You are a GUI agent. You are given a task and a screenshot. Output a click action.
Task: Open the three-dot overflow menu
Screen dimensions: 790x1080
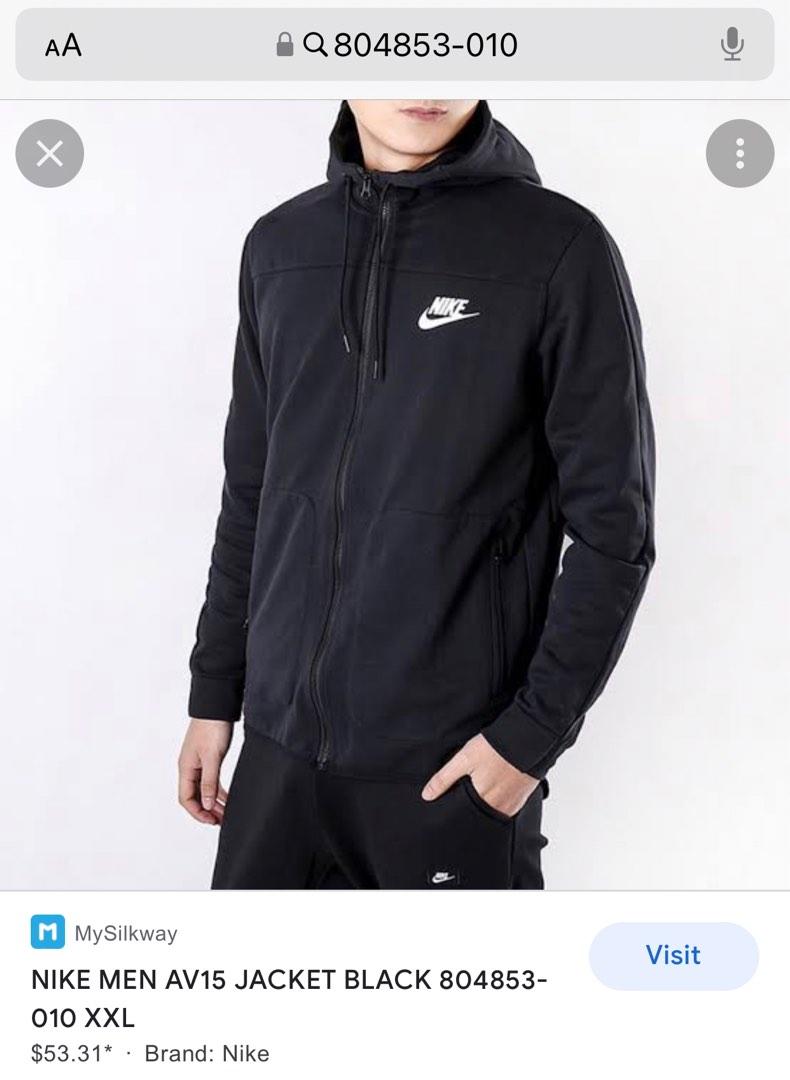click(x=740, y=153)
